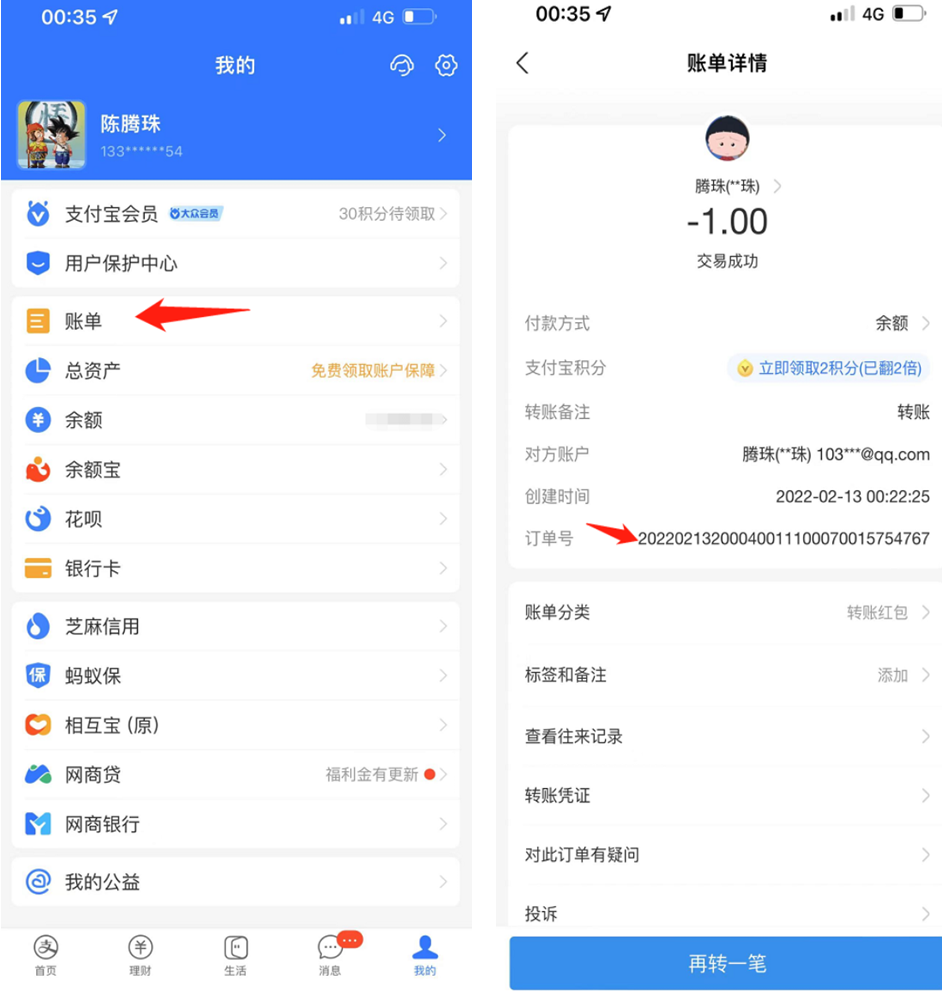Open 转账凭证 row
This screenshot has width=942, height=991.
[x=727, y=796]
